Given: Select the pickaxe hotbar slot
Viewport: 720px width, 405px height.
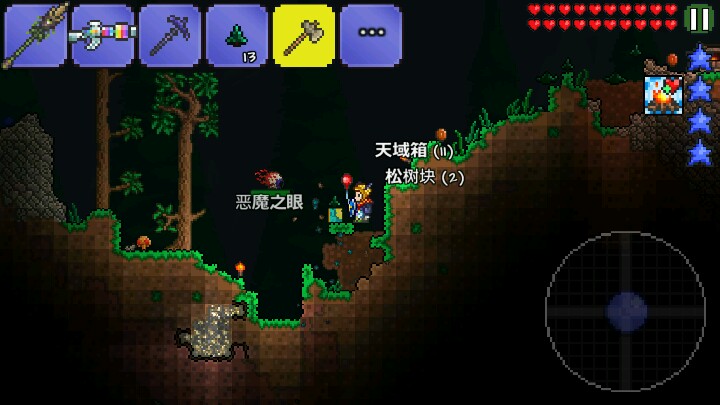Looking at the screenshot, I should 169,35.
